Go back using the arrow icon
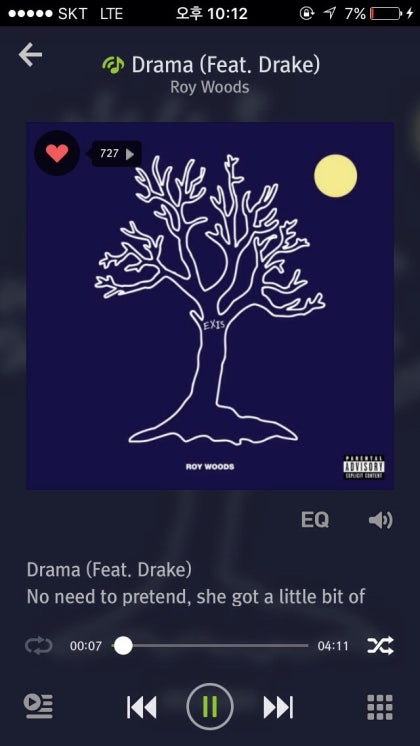Viewport: 420px width, 746px height. [x=30, y=55]
